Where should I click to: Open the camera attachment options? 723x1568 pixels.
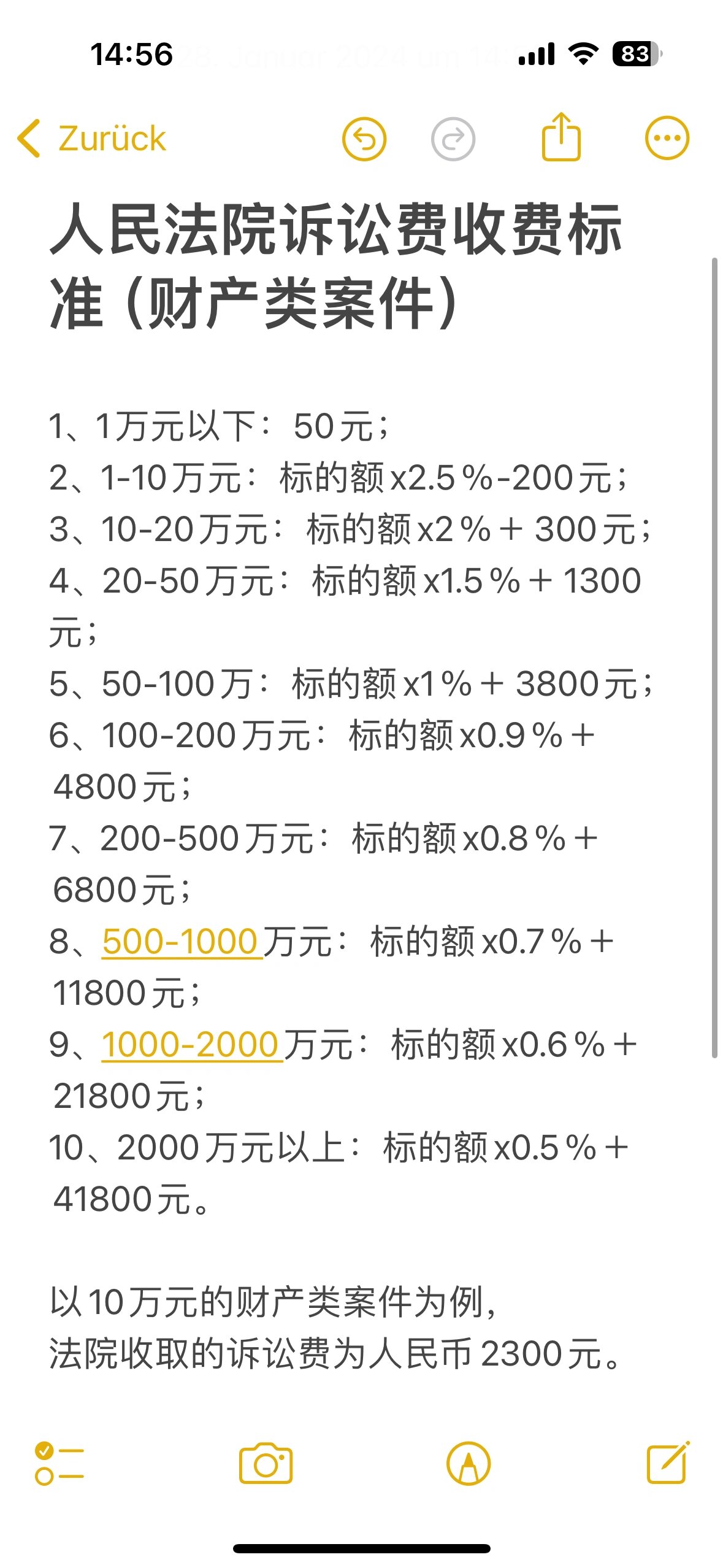point(266,1464)
